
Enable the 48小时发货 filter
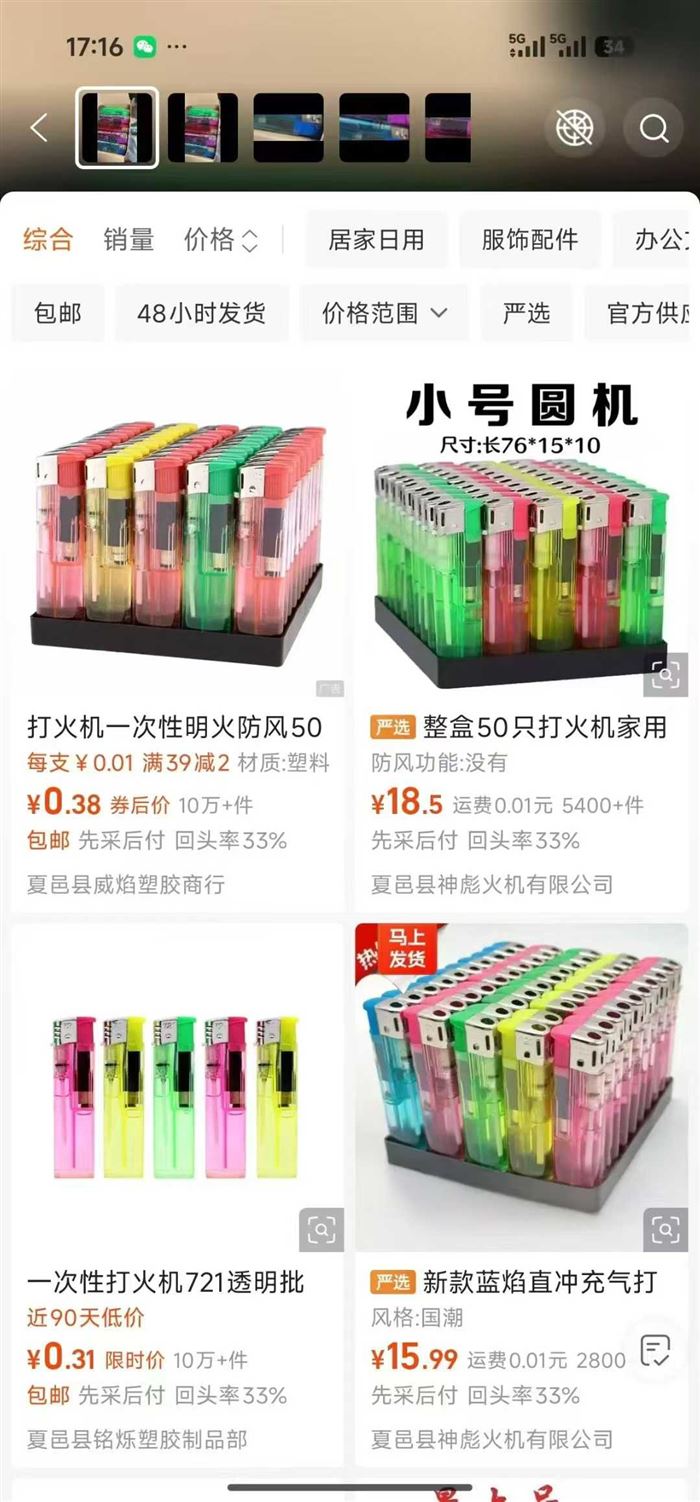[x=201, y=313]
